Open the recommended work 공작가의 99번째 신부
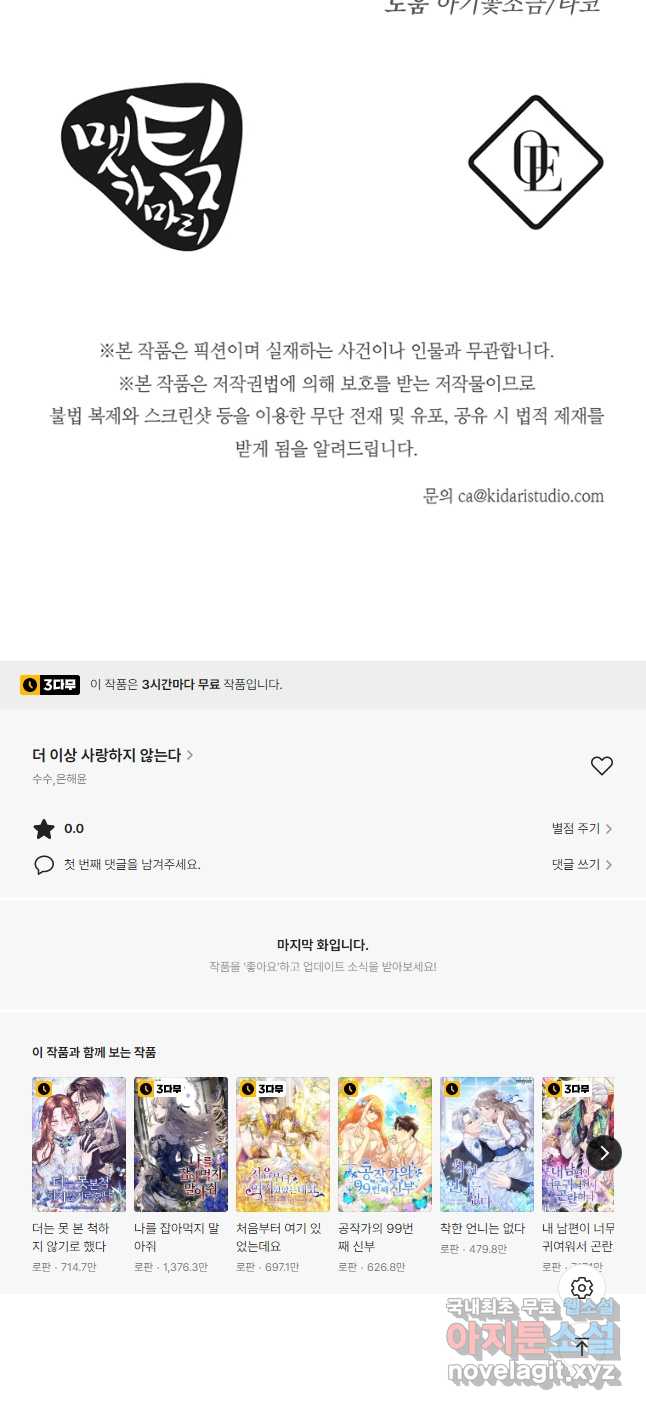646x1410 pixels. point(385,1175)
